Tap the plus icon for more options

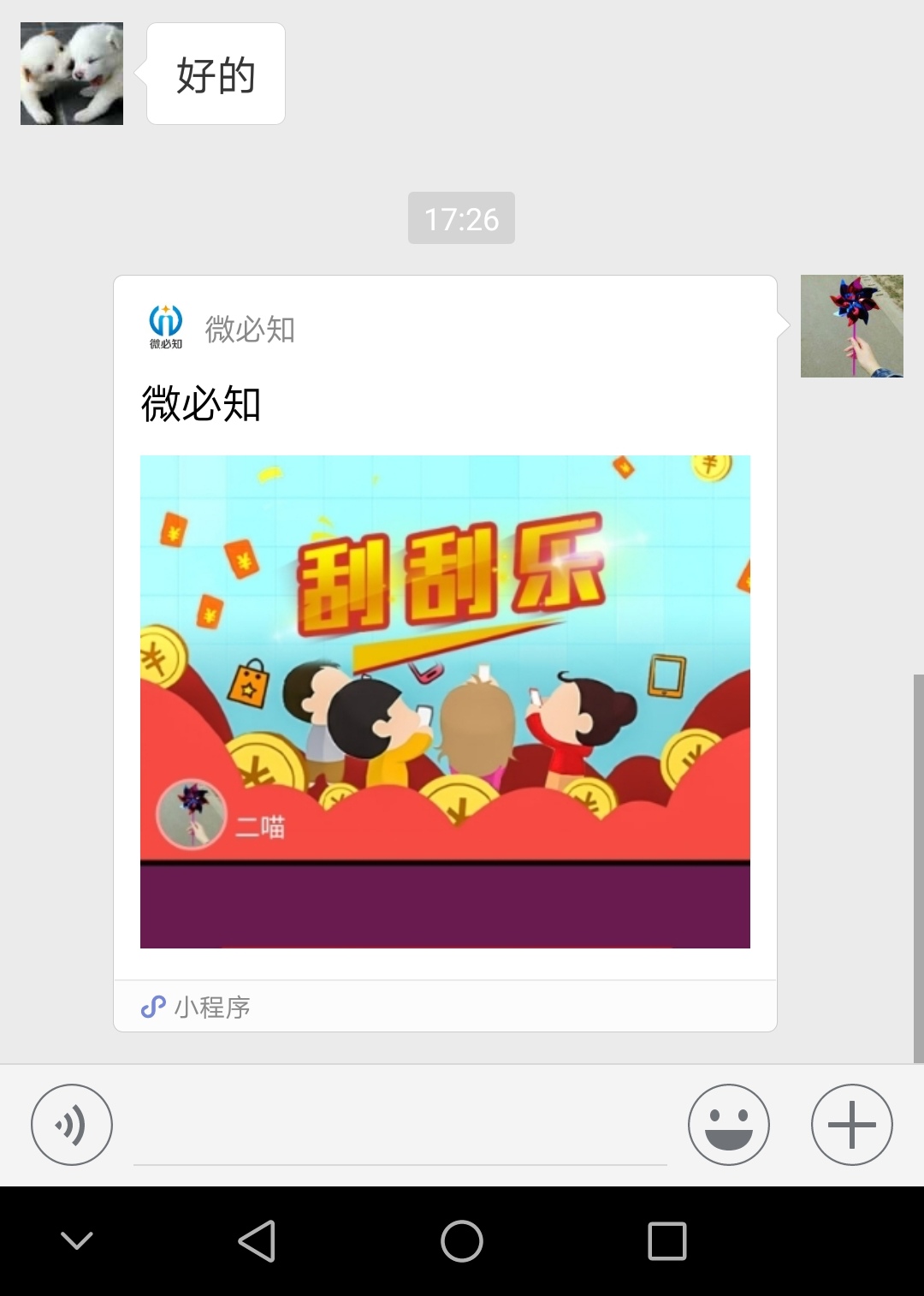pos(851,1125)
